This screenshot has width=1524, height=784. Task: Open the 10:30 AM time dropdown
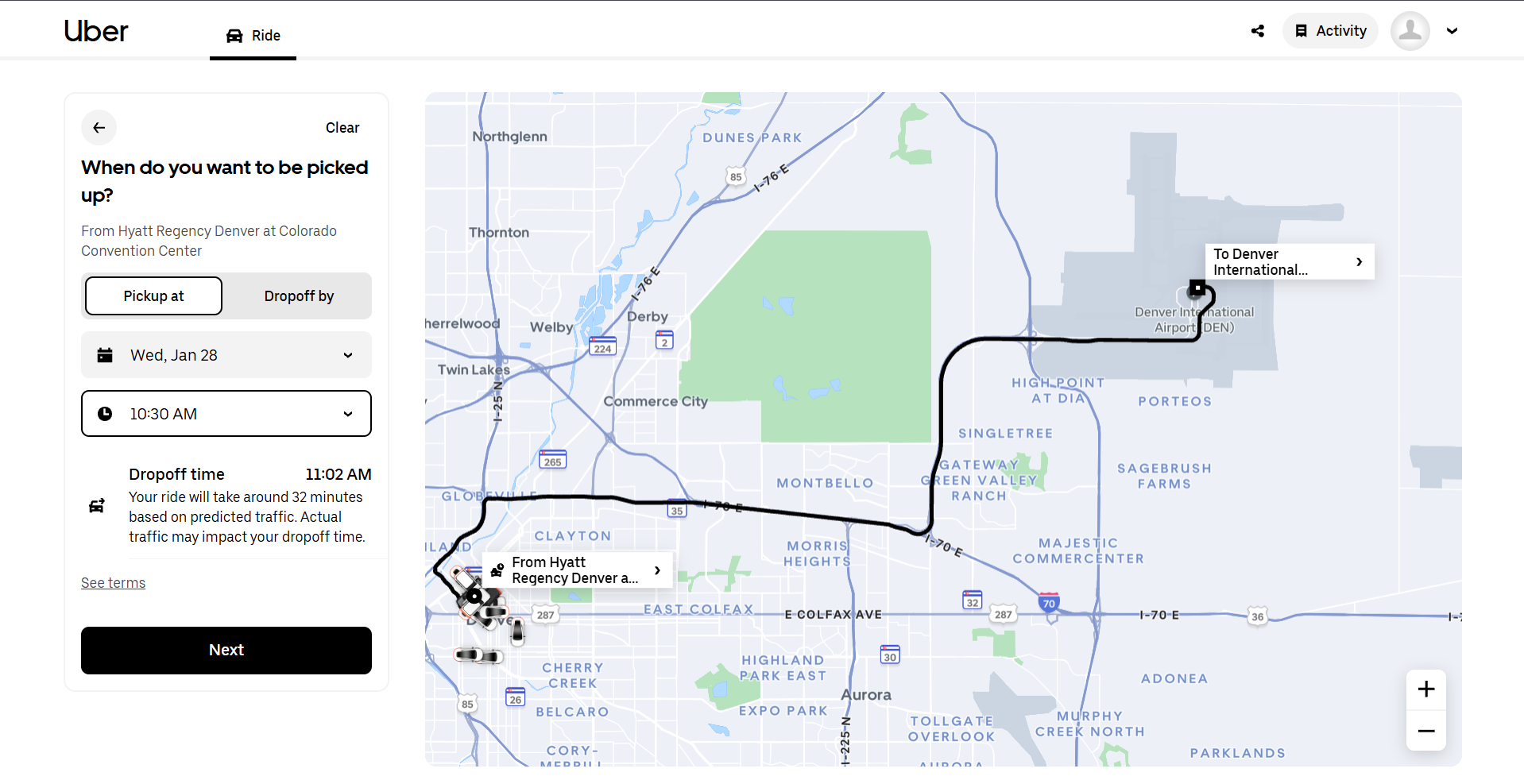[226, 414]
